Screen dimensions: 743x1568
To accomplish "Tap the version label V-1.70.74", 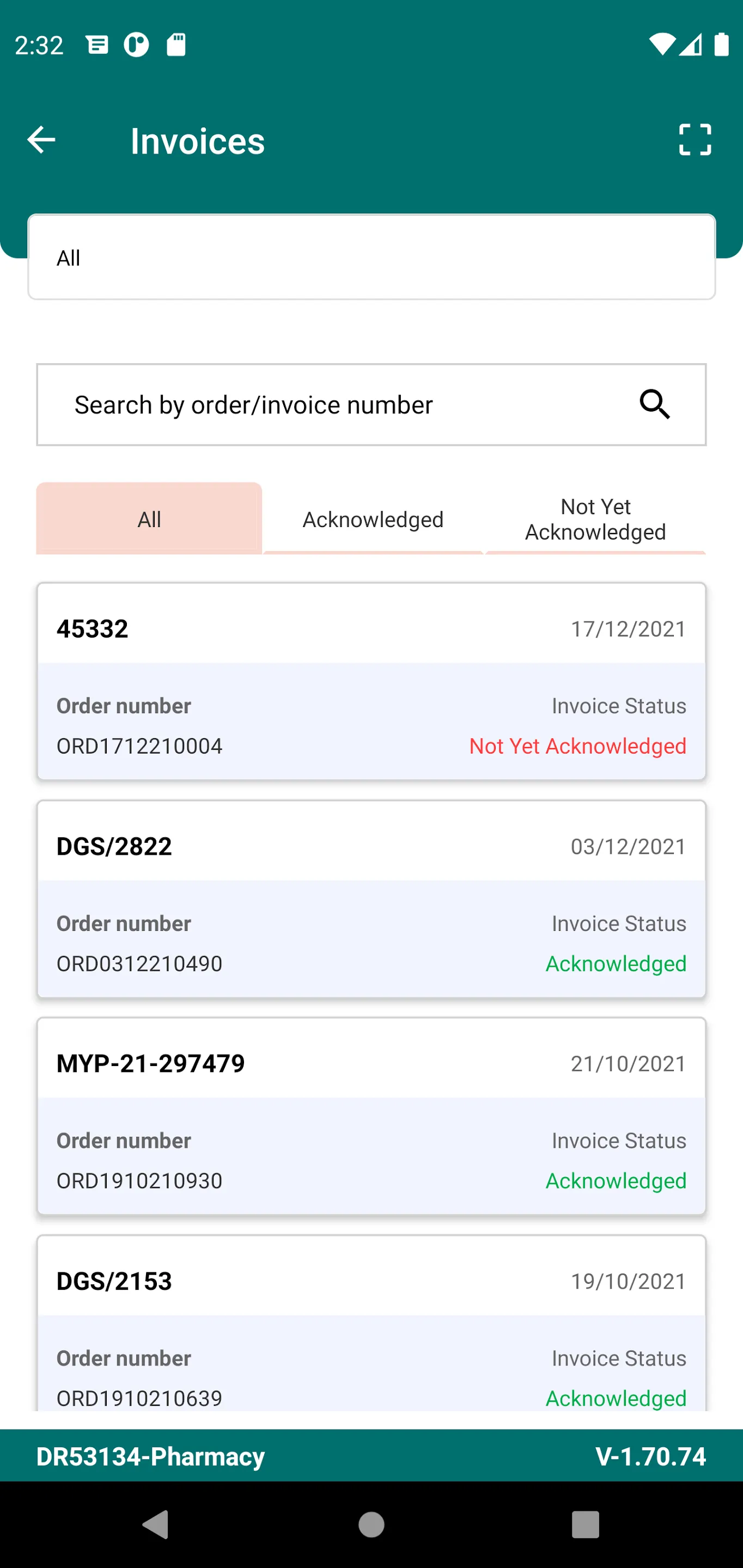I will pyautogui.click(x=651, y=1456).
